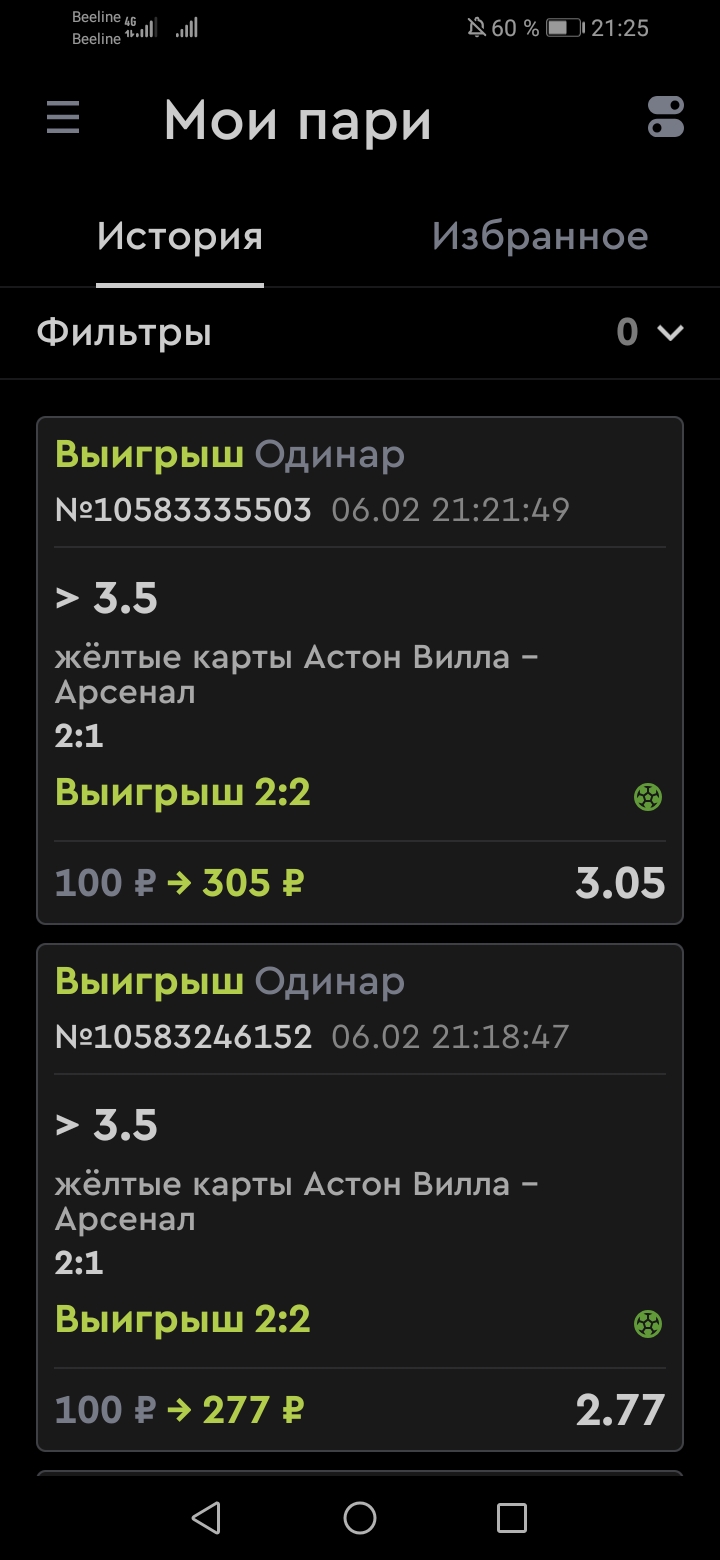Open the hamburger drawer menu
The width and height of the screenshot is (720, 1560).
tap(63, 119)
